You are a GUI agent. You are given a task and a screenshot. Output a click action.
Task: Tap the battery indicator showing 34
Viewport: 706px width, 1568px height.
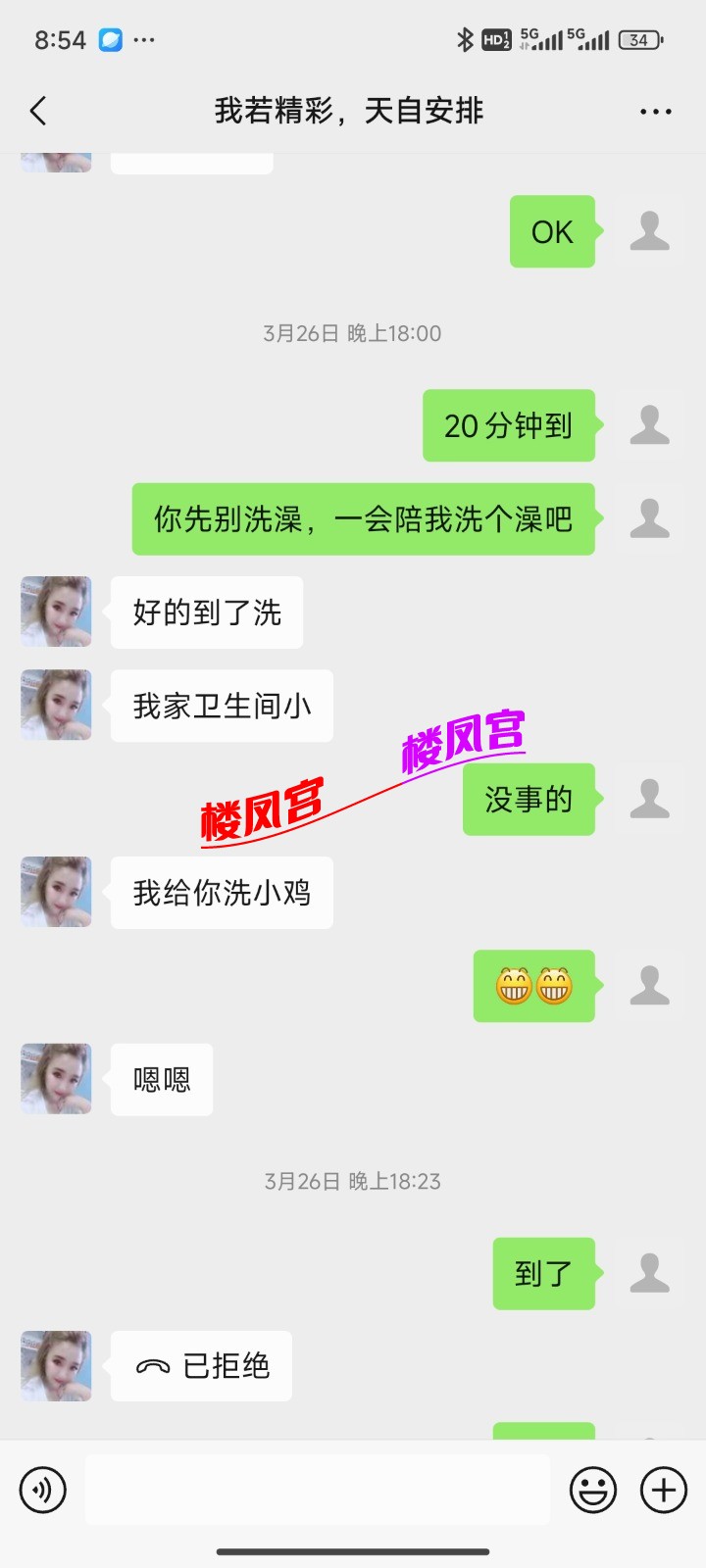(x=637, y=38)
